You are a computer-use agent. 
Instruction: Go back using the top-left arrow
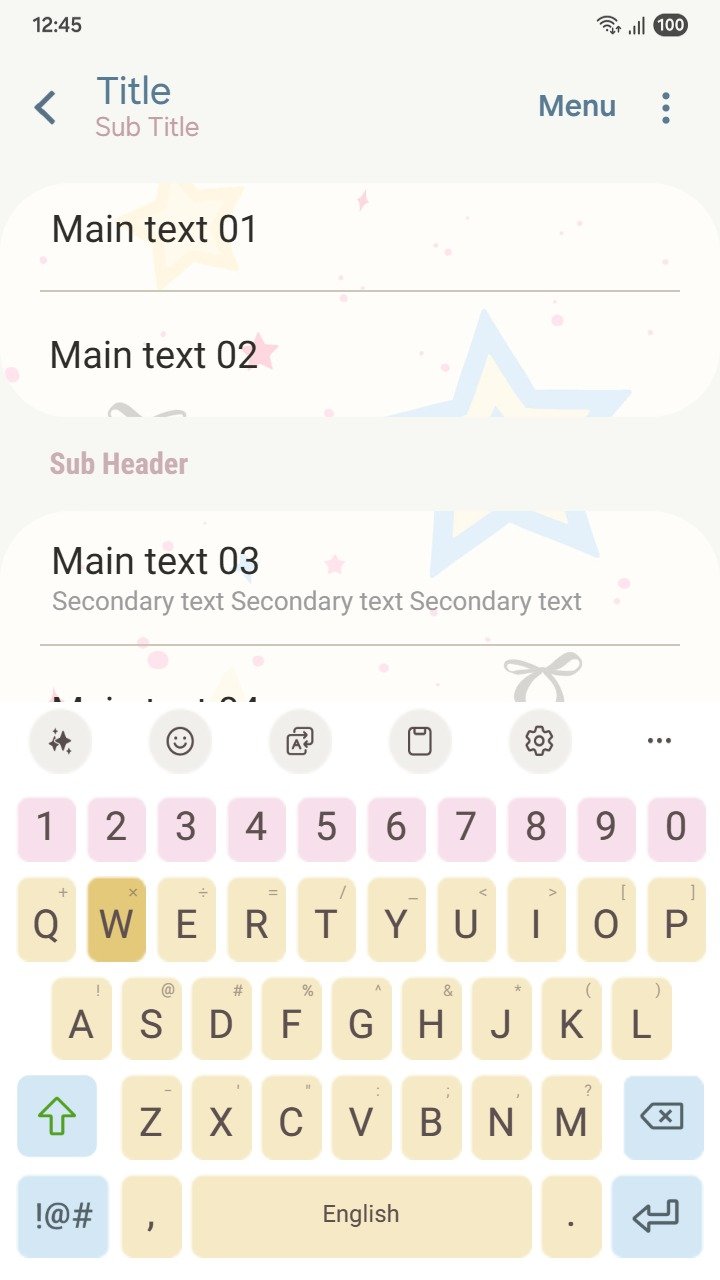(x=45, y=107)
